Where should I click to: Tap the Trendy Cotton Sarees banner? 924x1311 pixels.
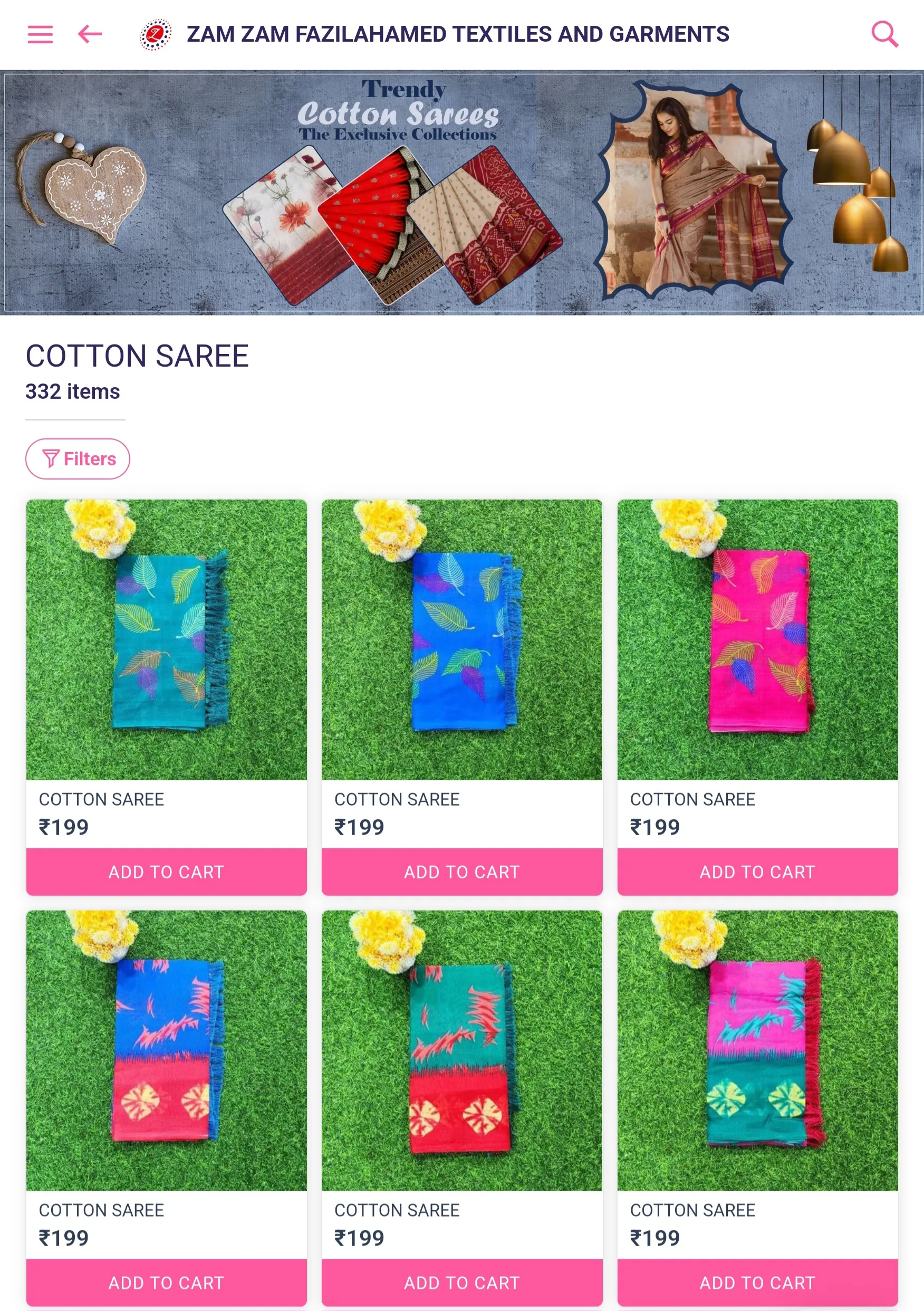click(x=461, y=193)
